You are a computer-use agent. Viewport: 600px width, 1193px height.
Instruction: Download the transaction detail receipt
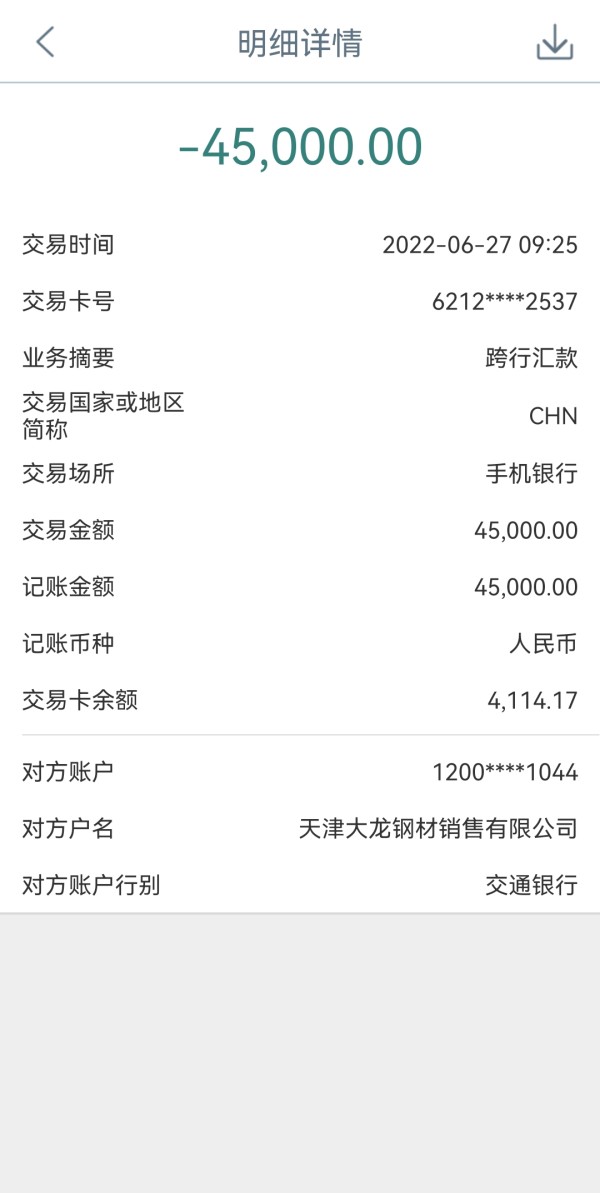(554, 43)
